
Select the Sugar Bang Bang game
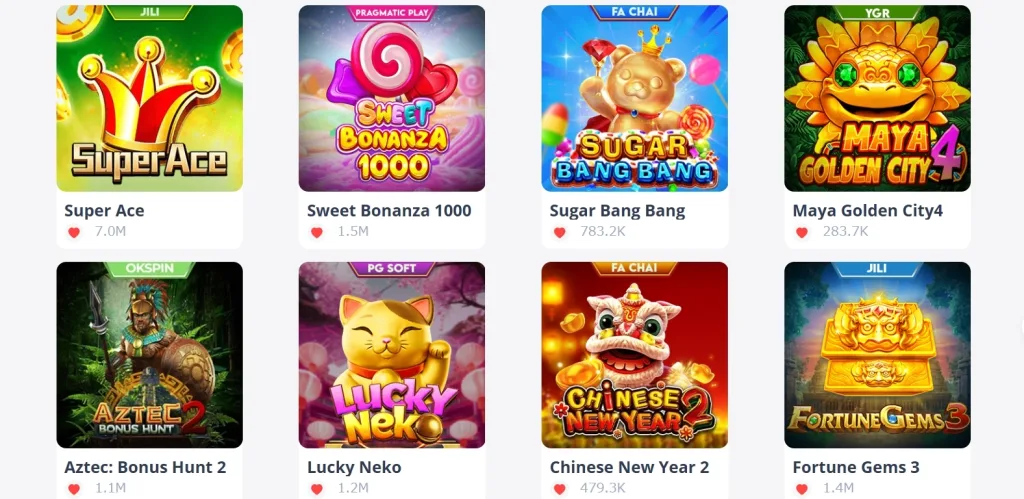pos(634,98)
